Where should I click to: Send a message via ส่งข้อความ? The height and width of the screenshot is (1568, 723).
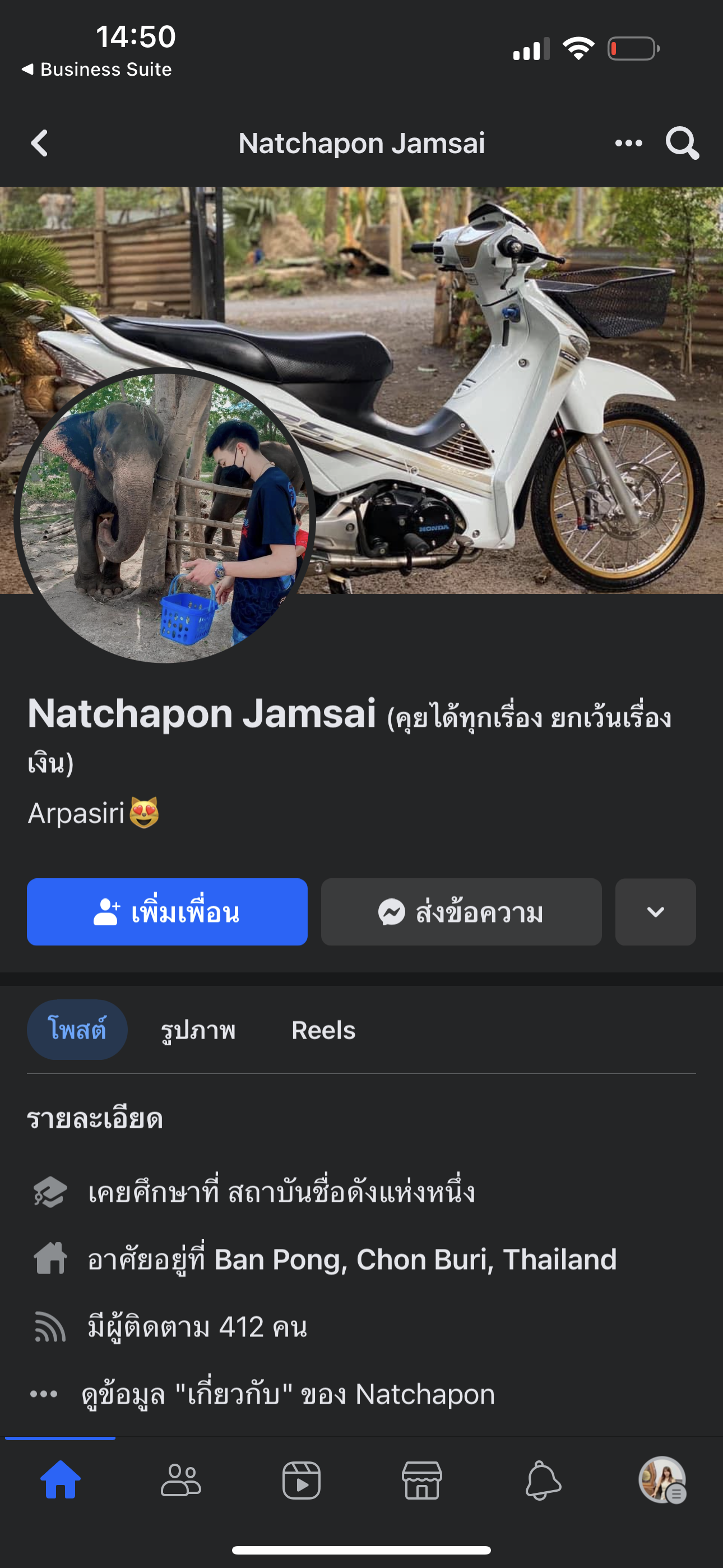pyautogui.click(x=461, y=912)
